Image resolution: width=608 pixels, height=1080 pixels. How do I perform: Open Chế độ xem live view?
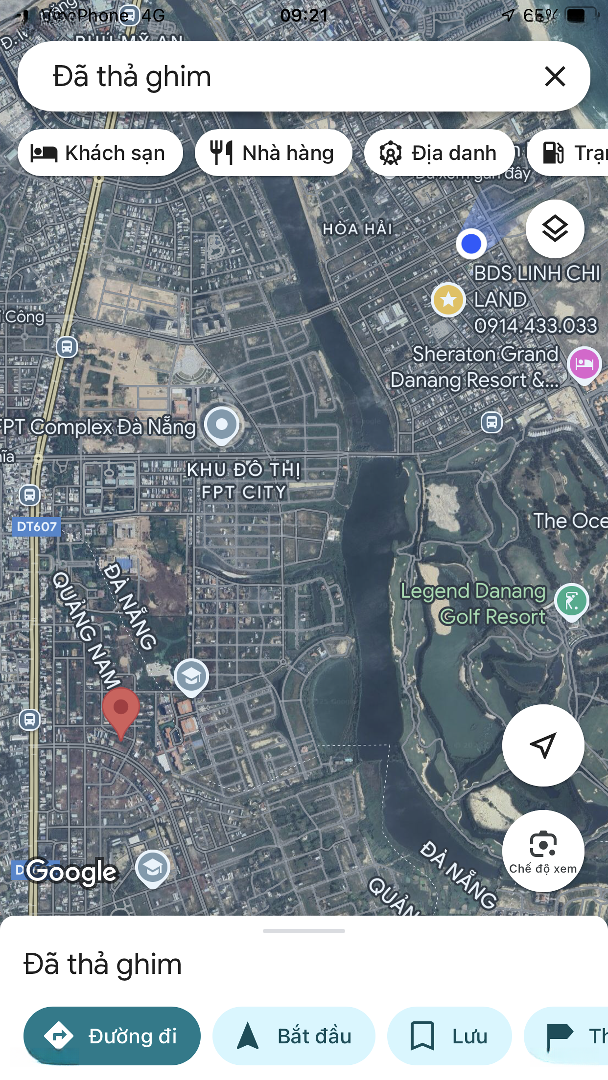pyautogui.click(x=543, y=851)
